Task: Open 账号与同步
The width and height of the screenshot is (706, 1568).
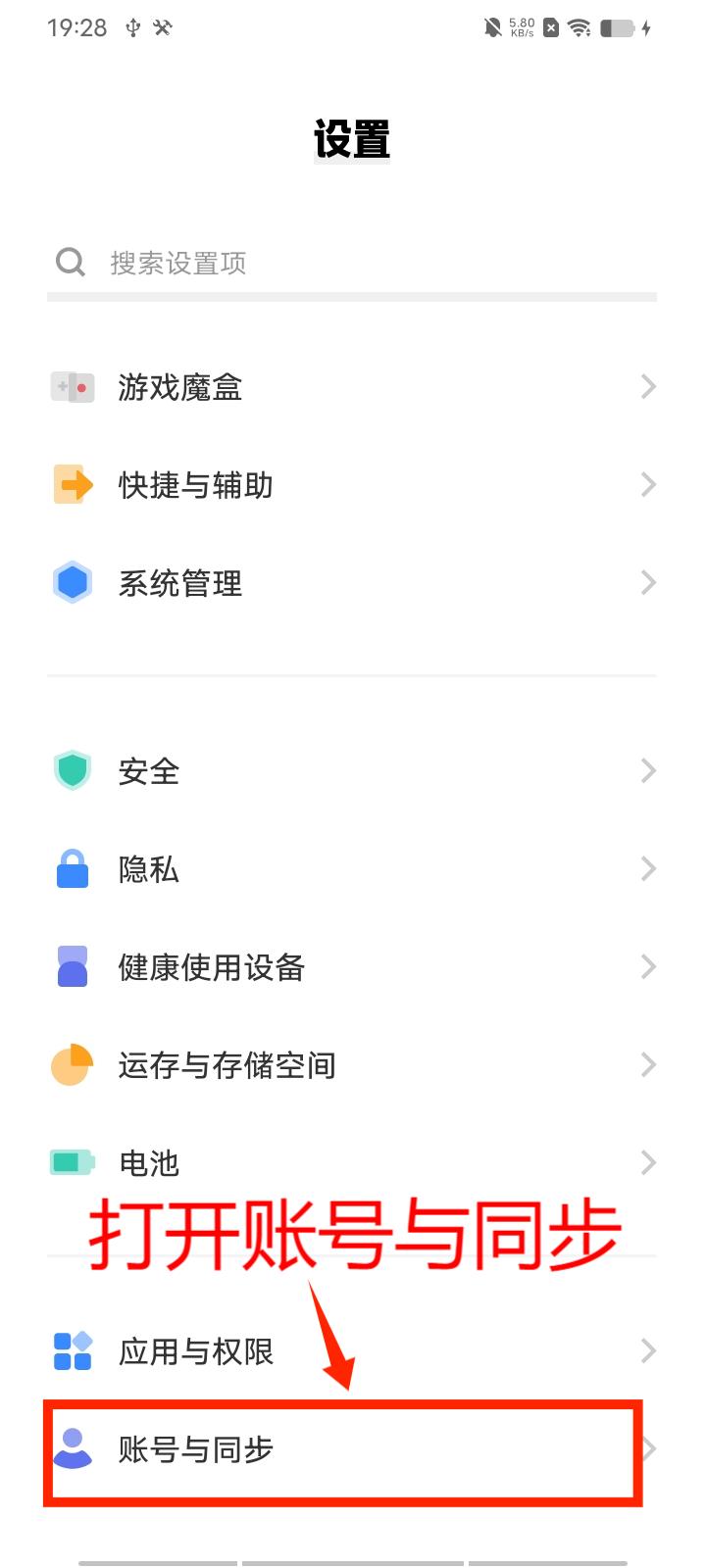Action: tap(352, 1449)
